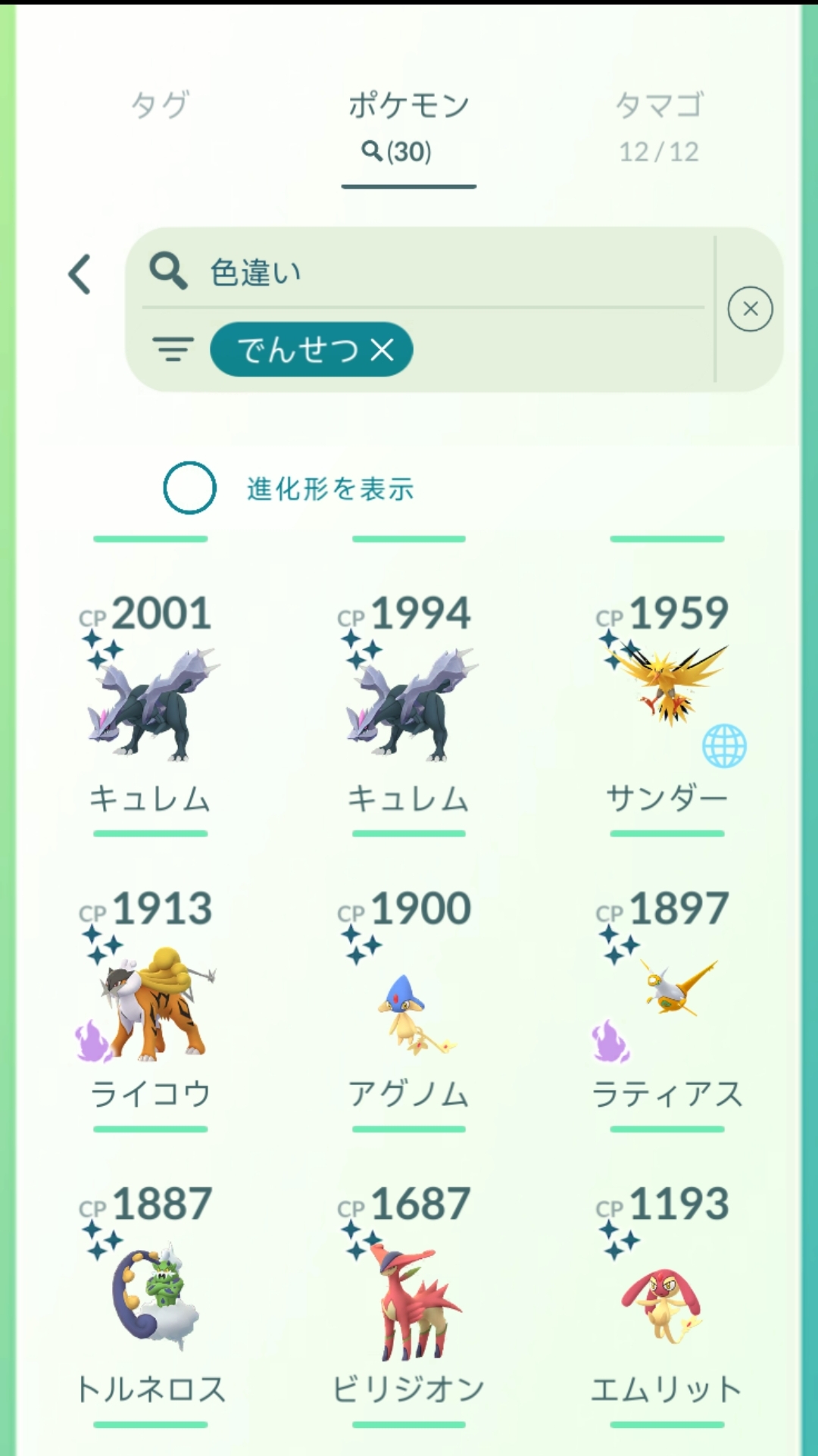Image resolution: width=818 pixels, height=1456 pixels.
Task: Remove the でんせつ filter chip
Action: 382,350
